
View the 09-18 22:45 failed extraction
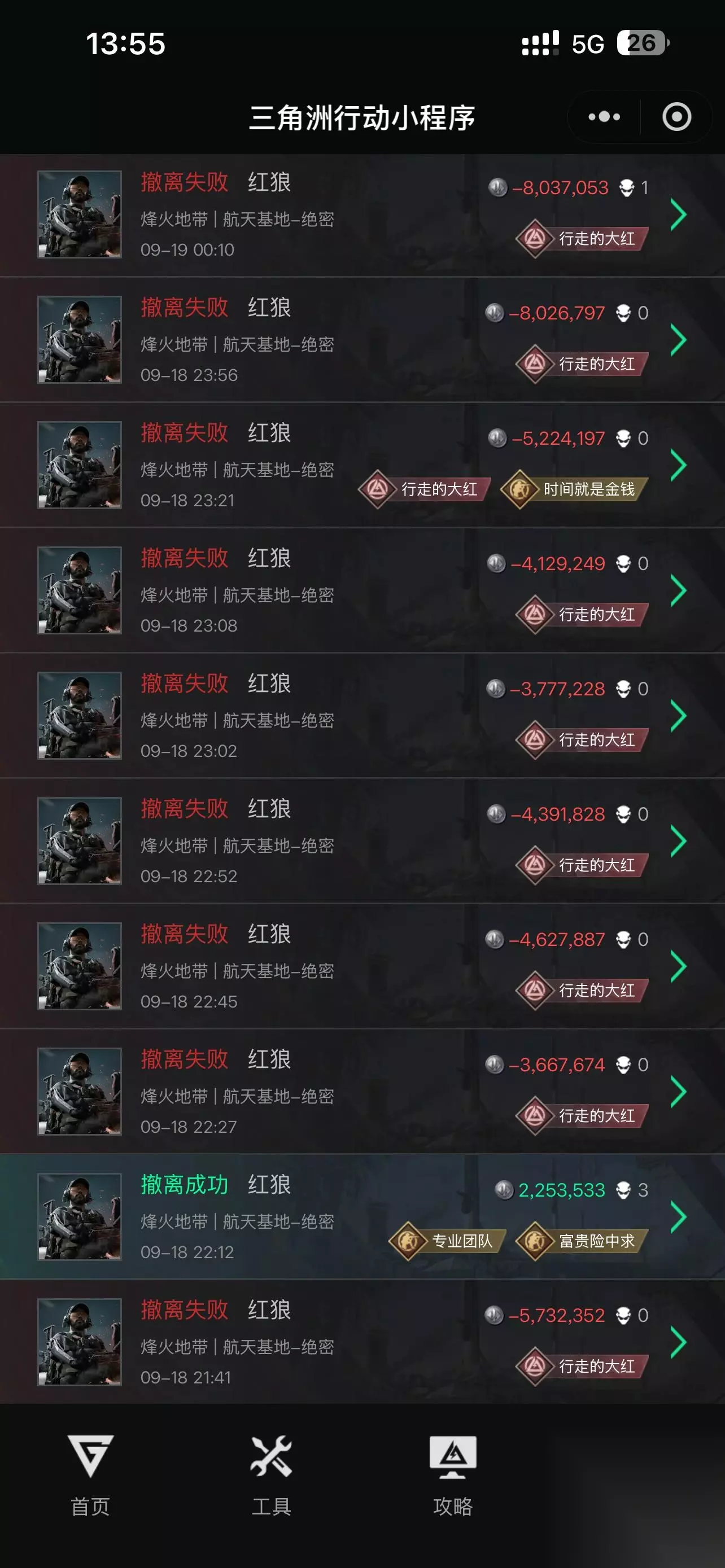[x=362, y=967]
